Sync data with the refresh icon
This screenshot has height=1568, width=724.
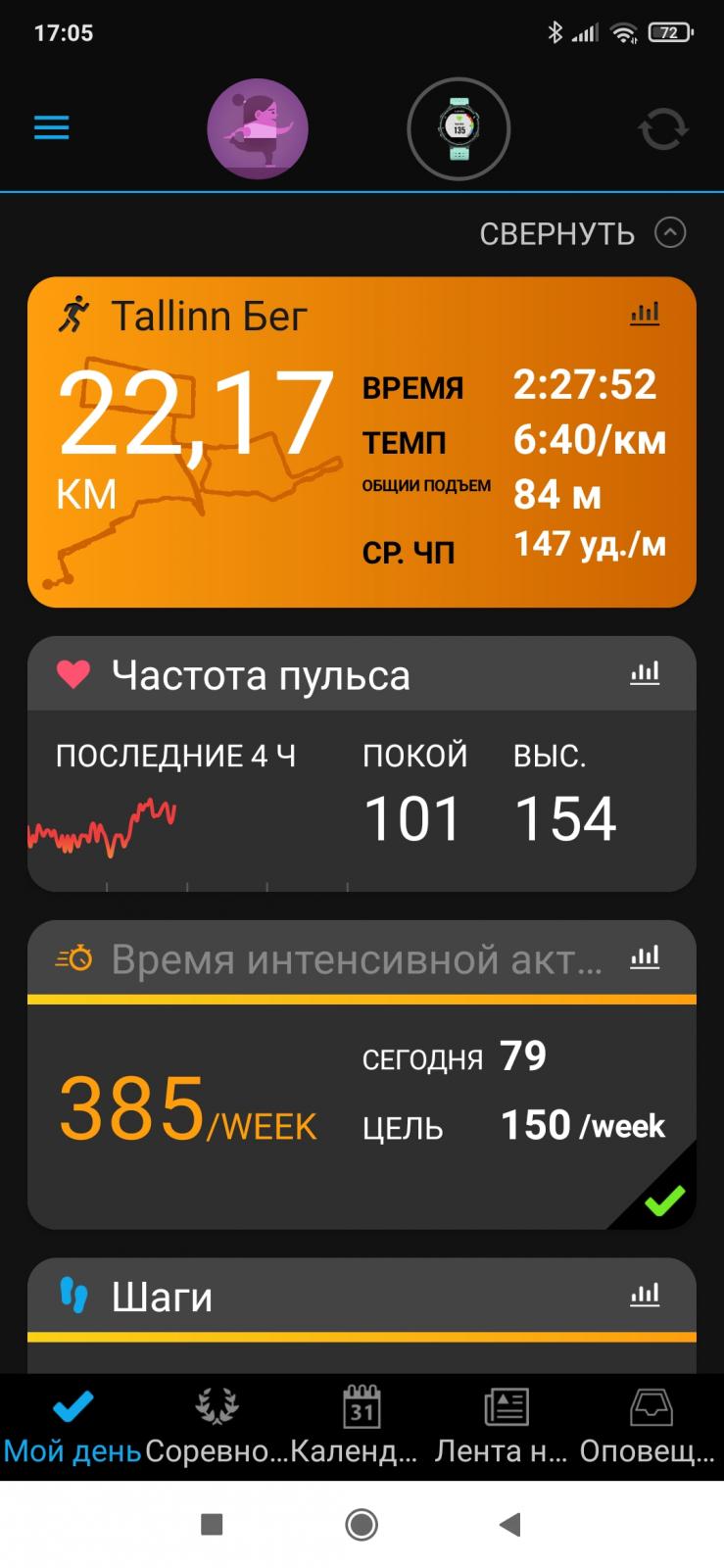(x=662, y=129)
